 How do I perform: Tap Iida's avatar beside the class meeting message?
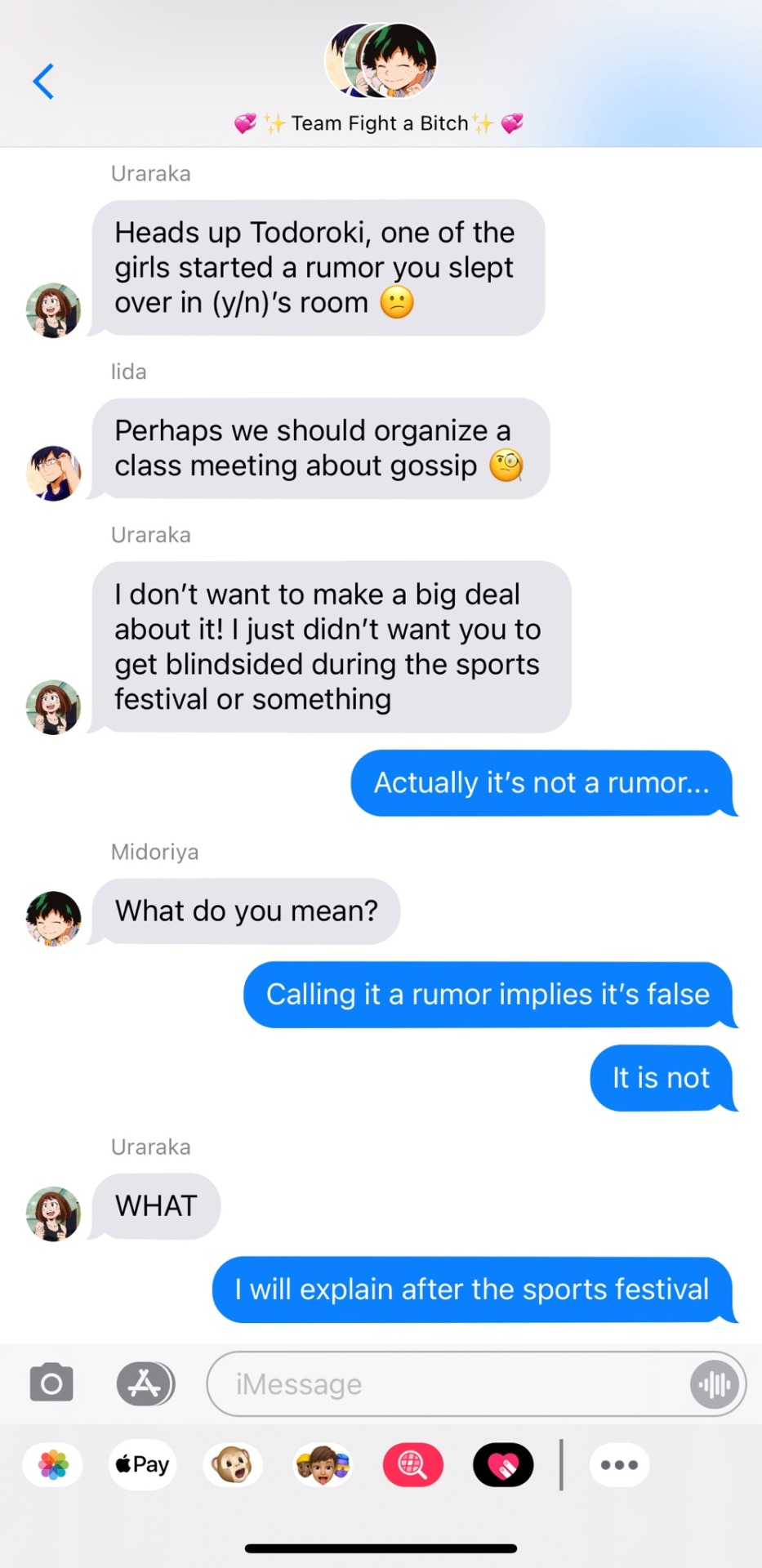point(54,473)
